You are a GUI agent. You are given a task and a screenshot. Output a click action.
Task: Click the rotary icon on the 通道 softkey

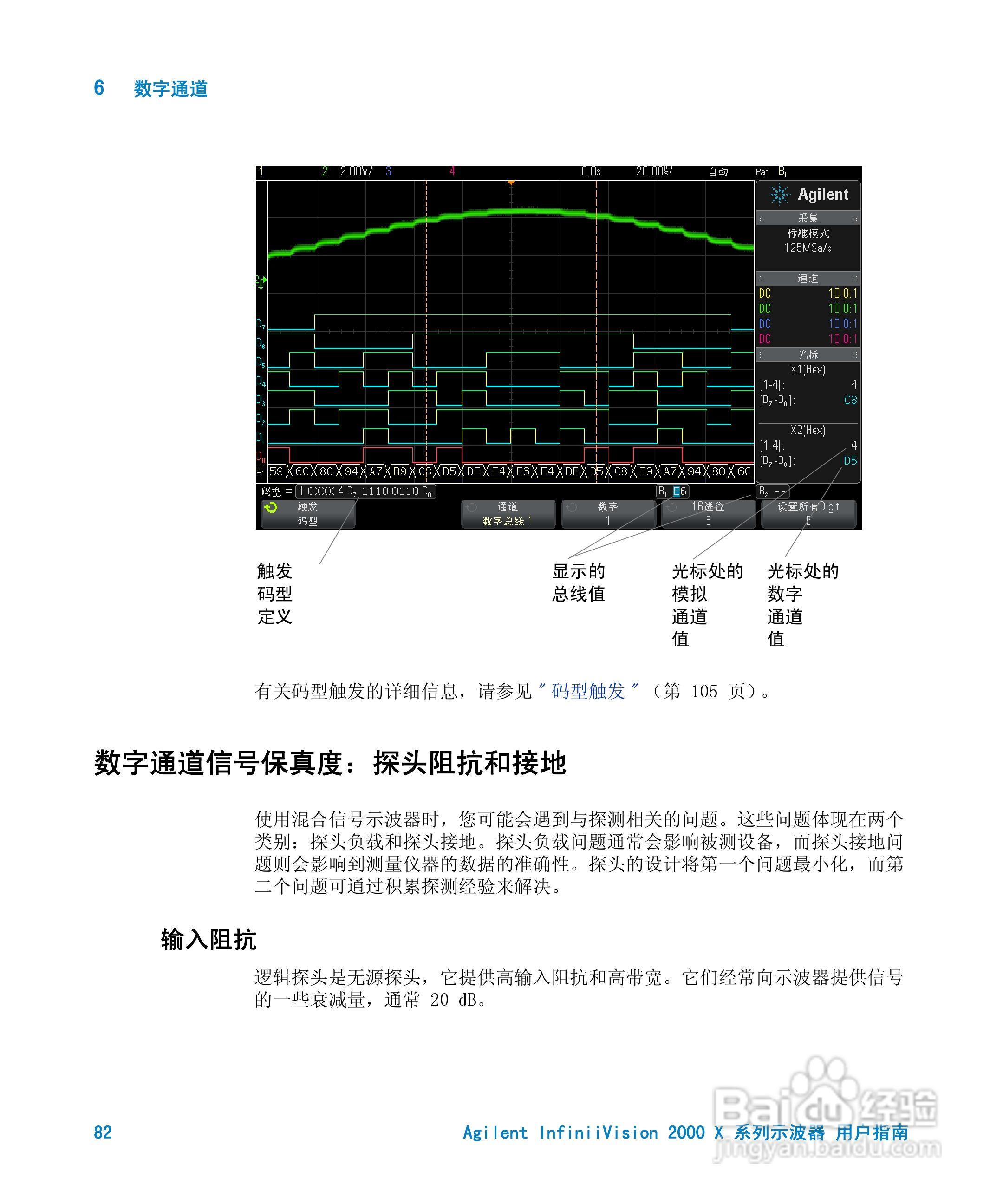point(471,507)
